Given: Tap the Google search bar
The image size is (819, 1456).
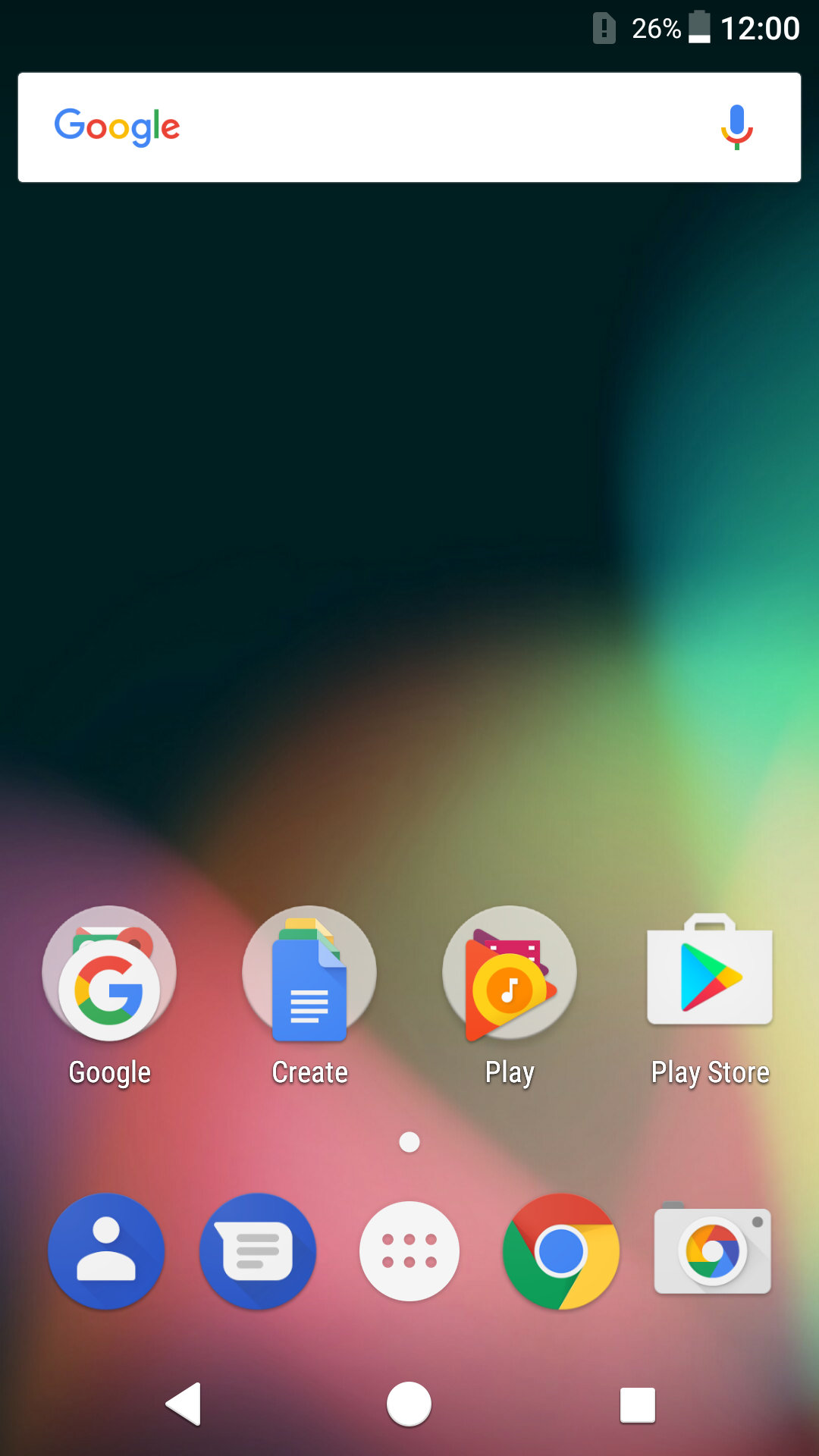Looking at the screenshot, I should tap(409, 127).
